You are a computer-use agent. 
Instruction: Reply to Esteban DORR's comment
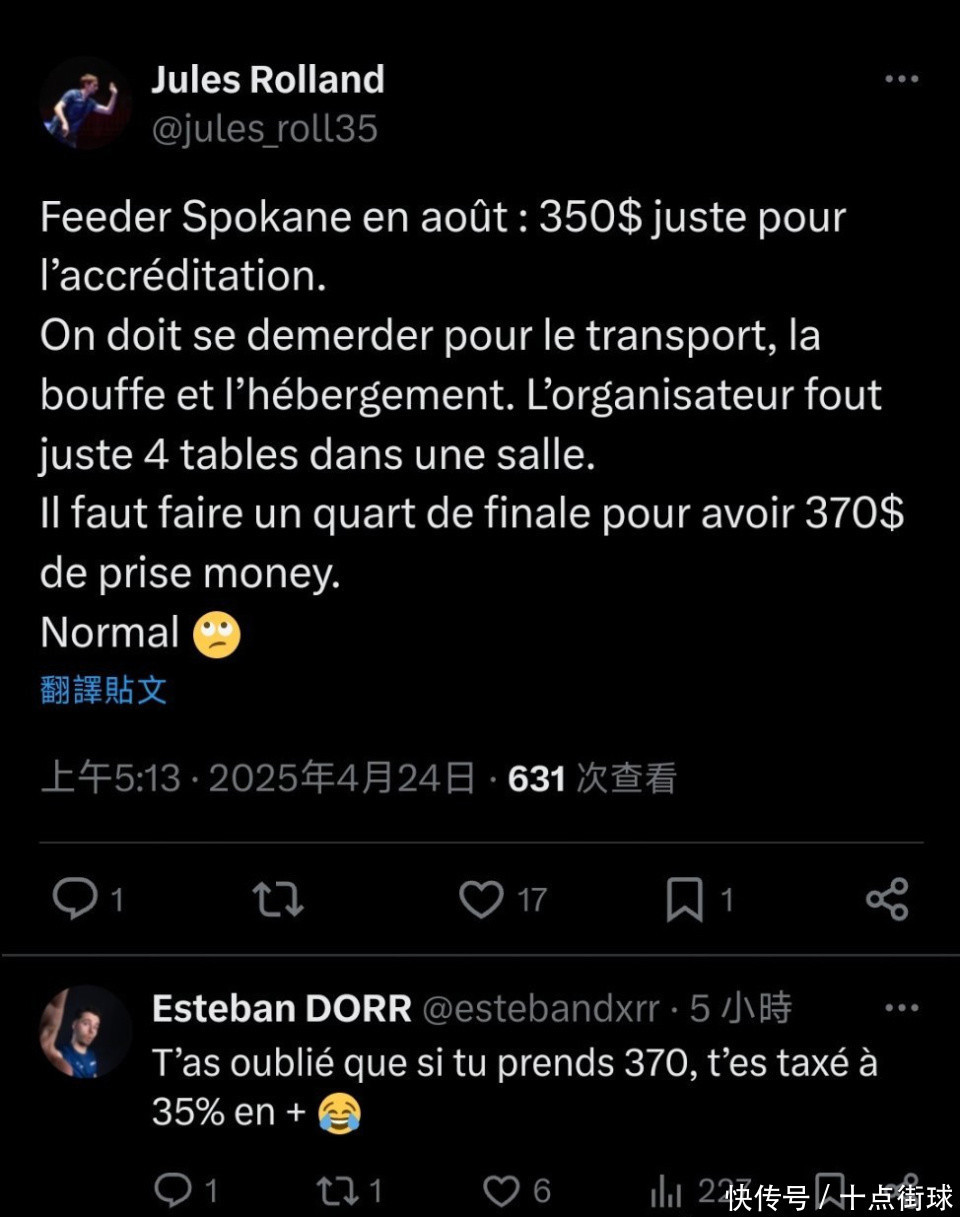[x=174, y=1190]
